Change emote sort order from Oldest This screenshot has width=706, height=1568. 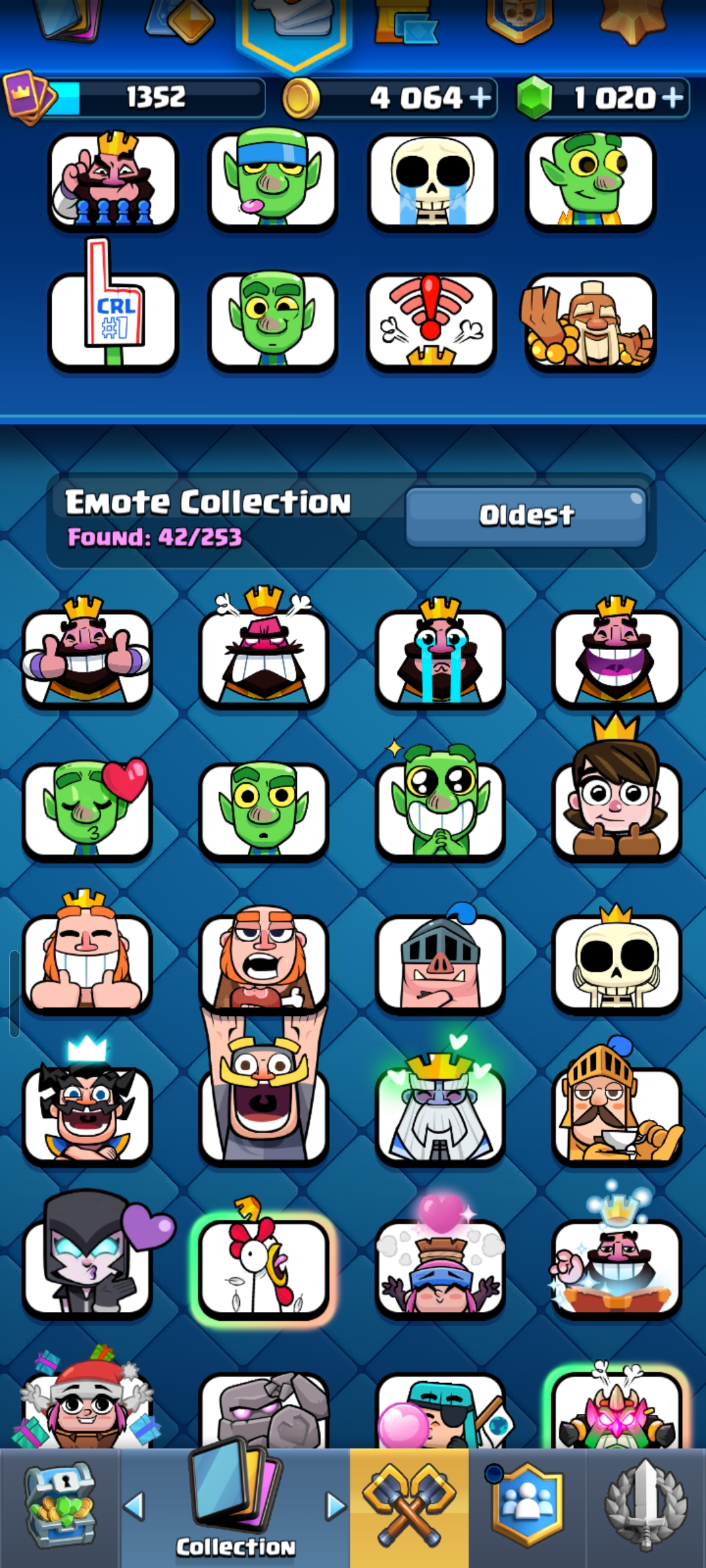pyautogui.click(x=526, y=516)
